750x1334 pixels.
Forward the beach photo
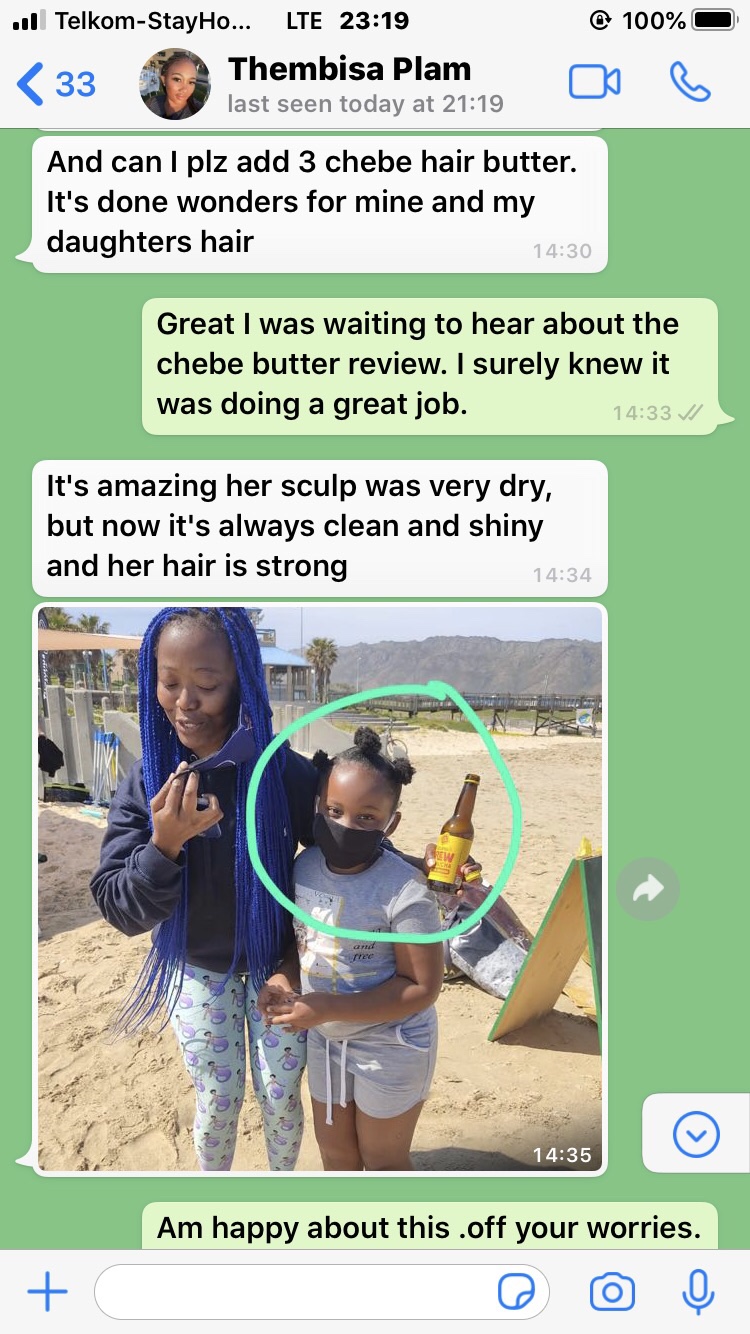coord(648,888)
